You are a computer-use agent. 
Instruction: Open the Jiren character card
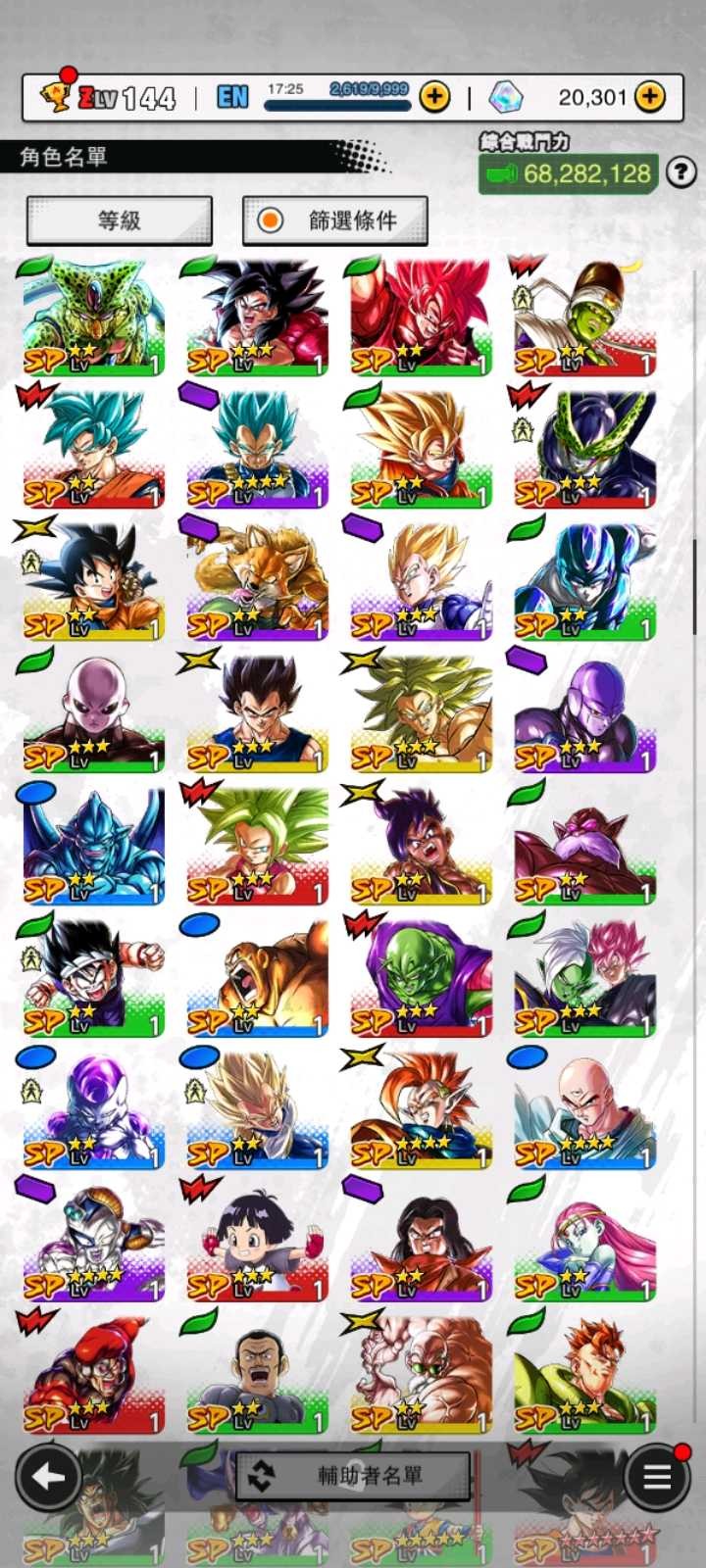click(94, 712)
